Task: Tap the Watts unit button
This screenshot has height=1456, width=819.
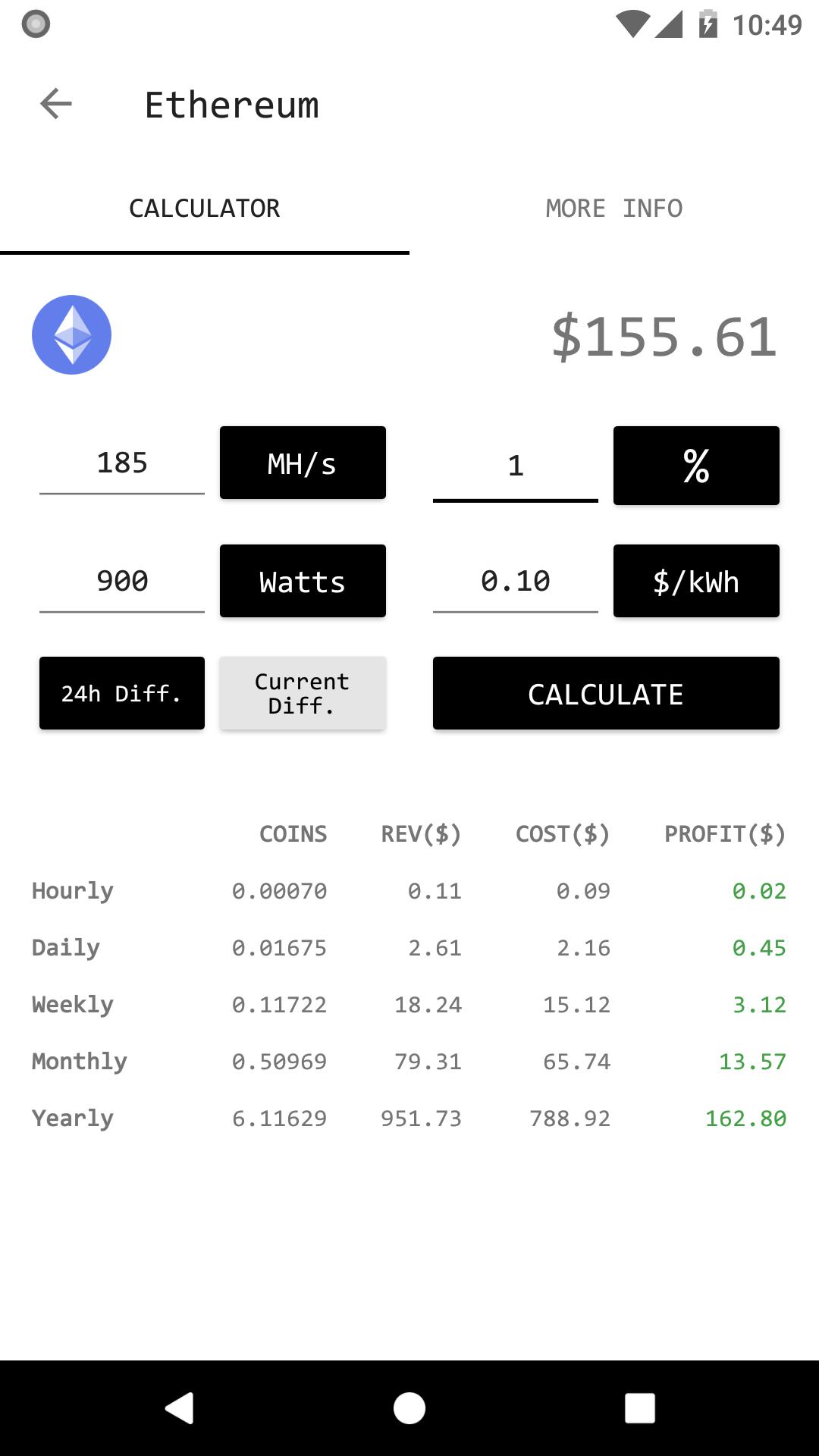Action: (x=303, y=581)
